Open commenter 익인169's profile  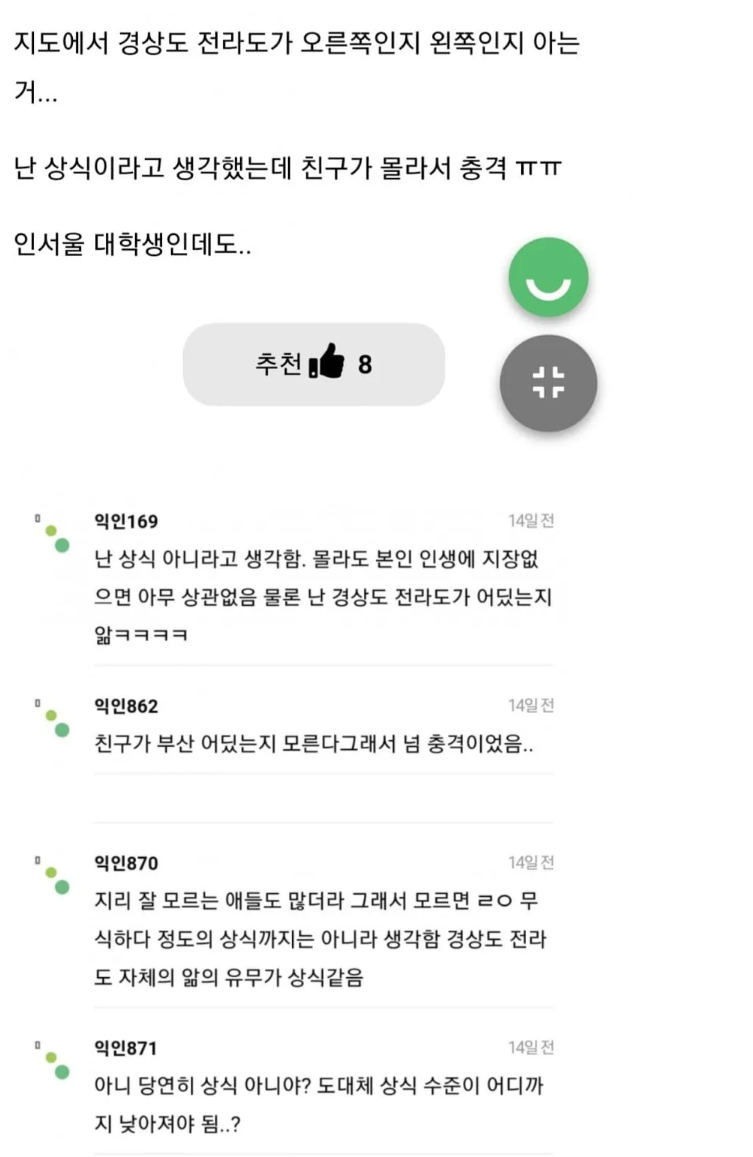pos(125,521)
